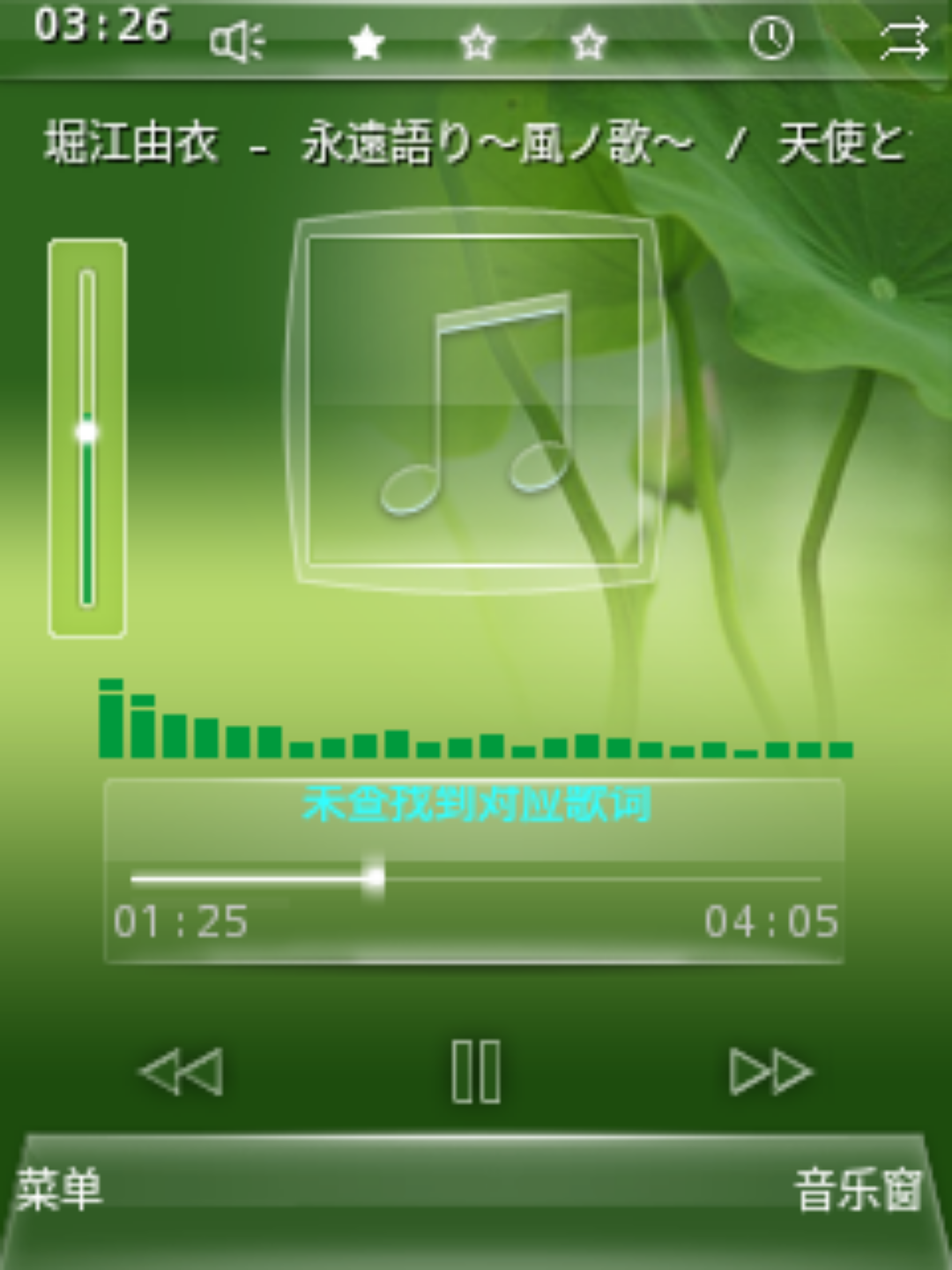The width and height of the screenshot is (952, 1270).
Task: Pause the current song
Action: 476,1071
